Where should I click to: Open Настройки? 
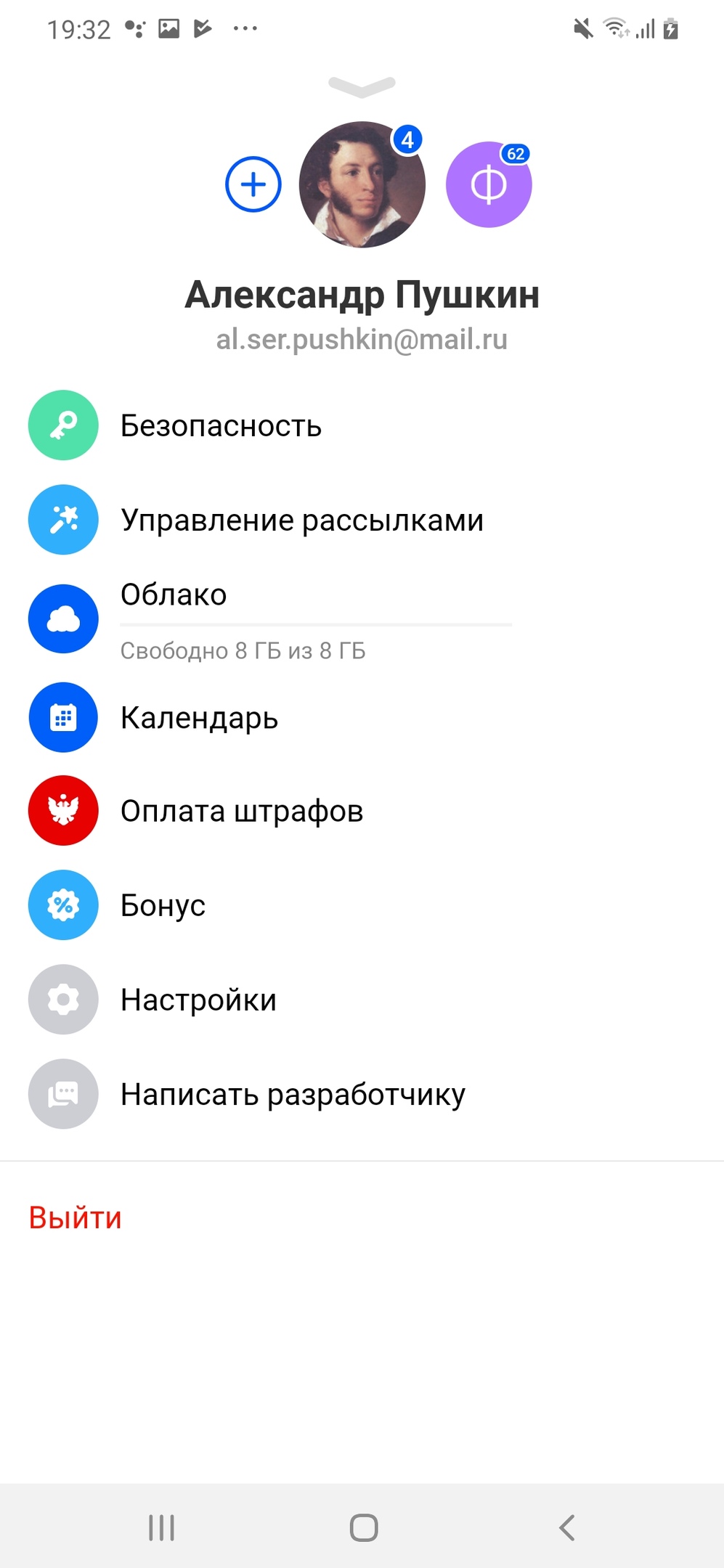[362, 1000]
